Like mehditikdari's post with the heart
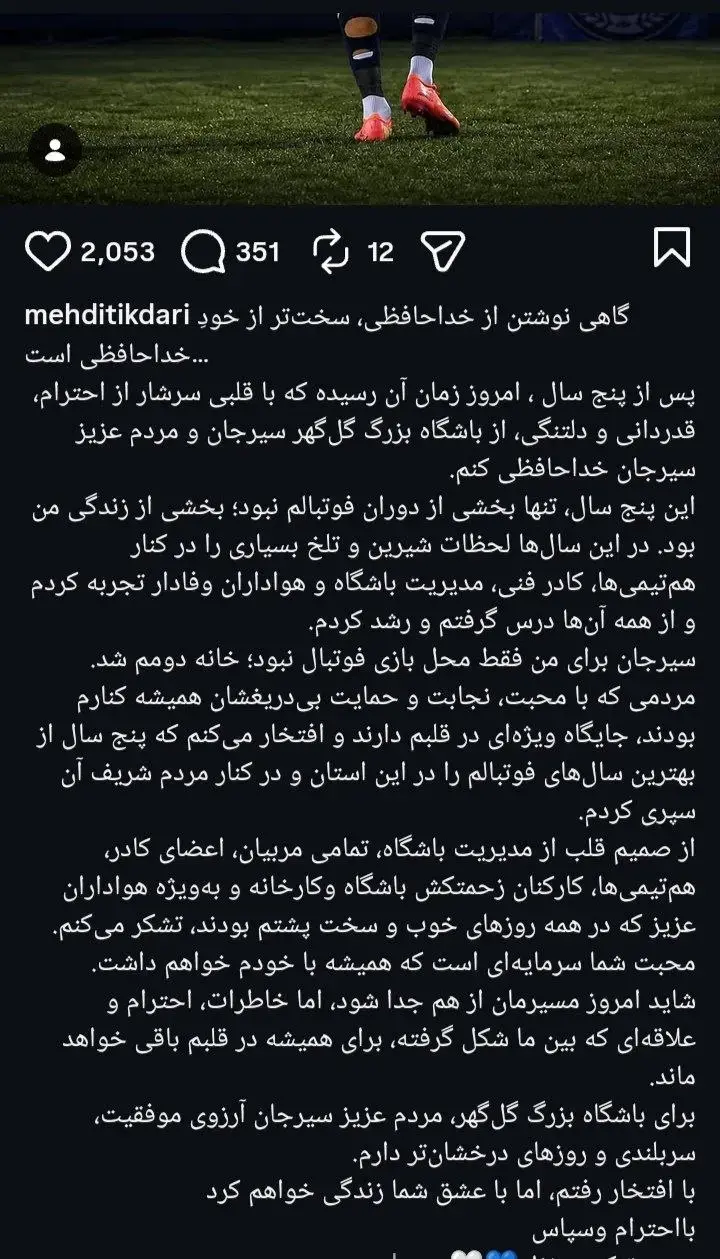The height and width of the screenshot is (1259, 720). (47, 251)
